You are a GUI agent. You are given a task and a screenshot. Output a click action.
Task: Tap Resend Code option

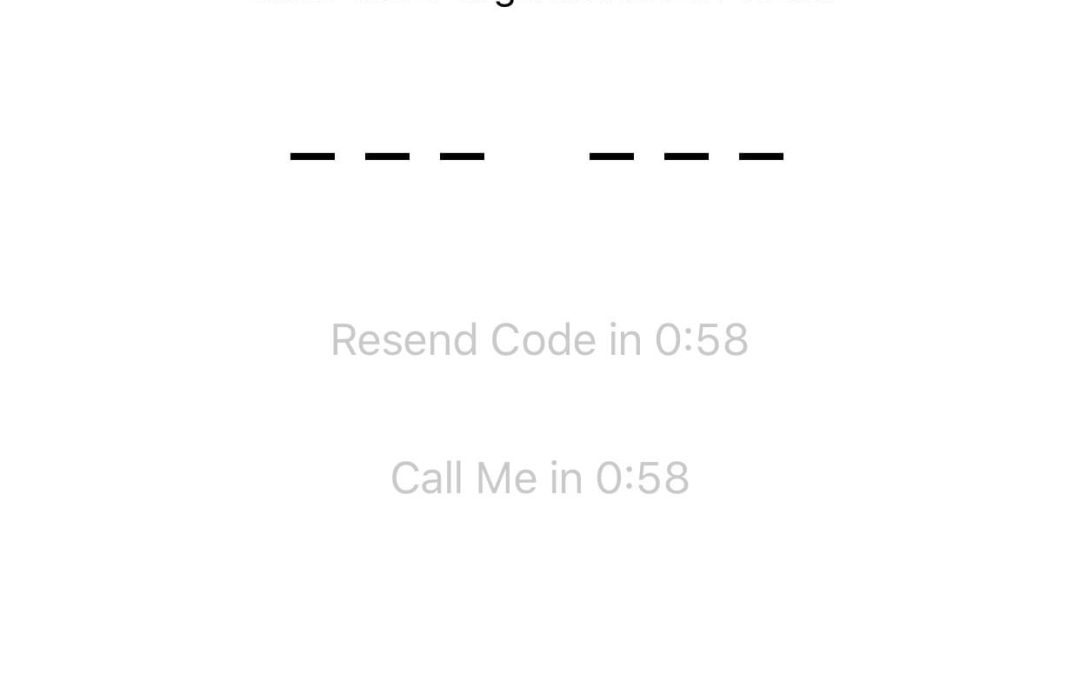[x=539, y=340]
